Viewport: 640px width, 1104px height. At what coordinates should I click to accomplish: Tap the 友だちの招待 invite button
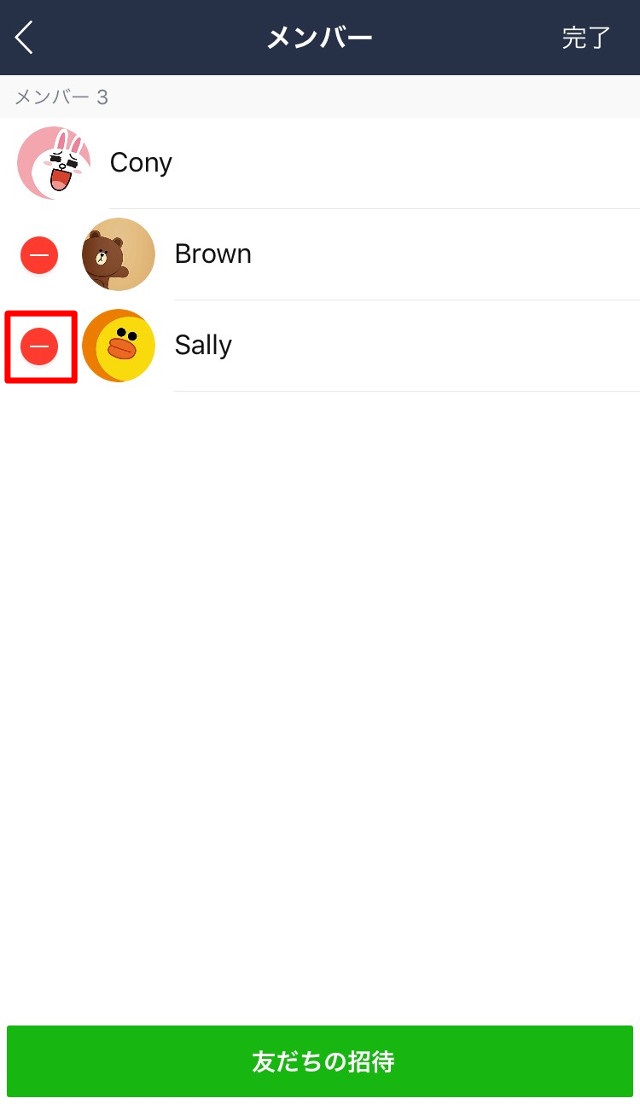tap(320, 1061)
